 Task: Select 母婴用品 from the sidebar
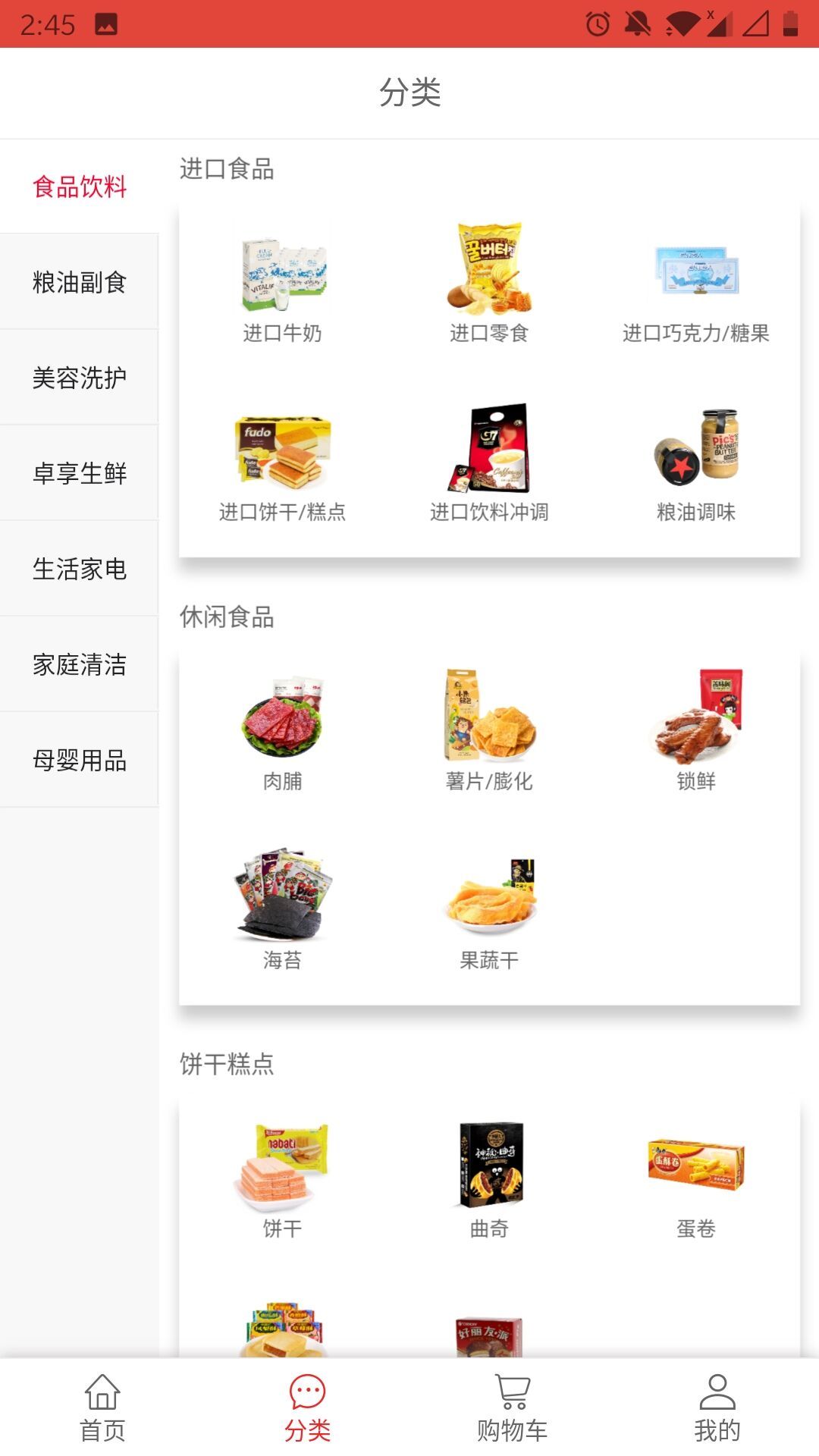pyautogui.click(x=79, y=758)
